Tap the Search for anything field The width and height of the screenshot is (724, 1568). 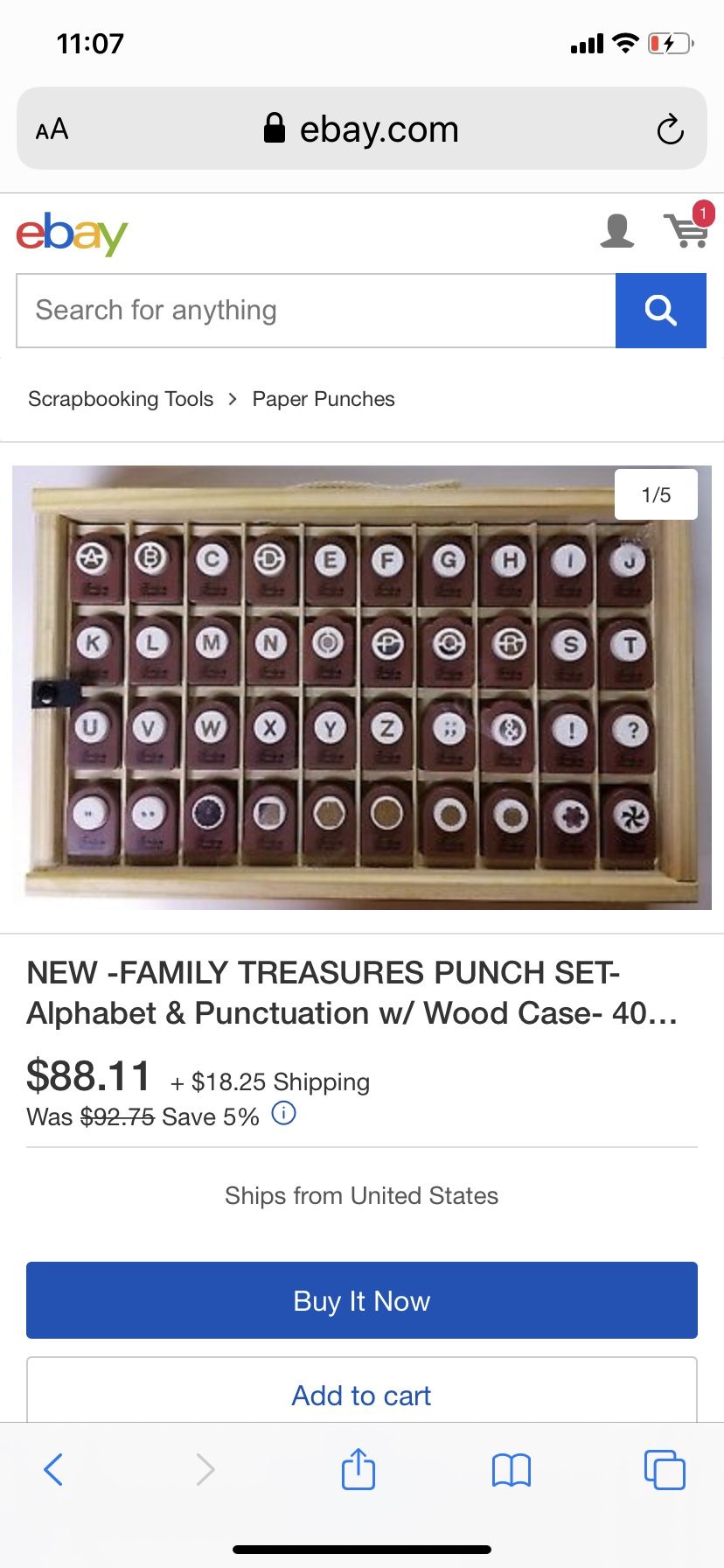coord(316,311)
